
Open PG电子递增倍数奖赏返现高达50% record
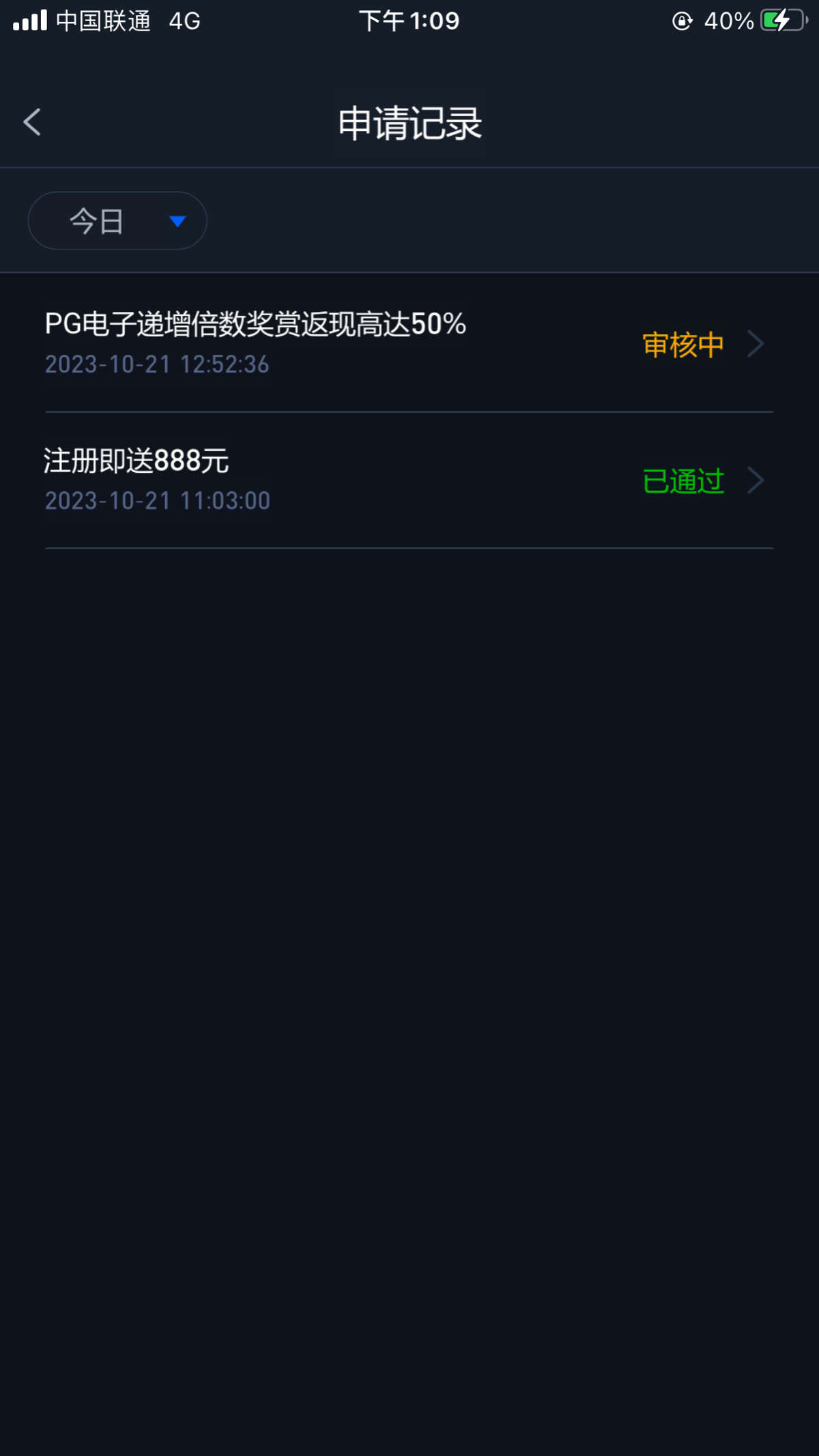point(408,343)
